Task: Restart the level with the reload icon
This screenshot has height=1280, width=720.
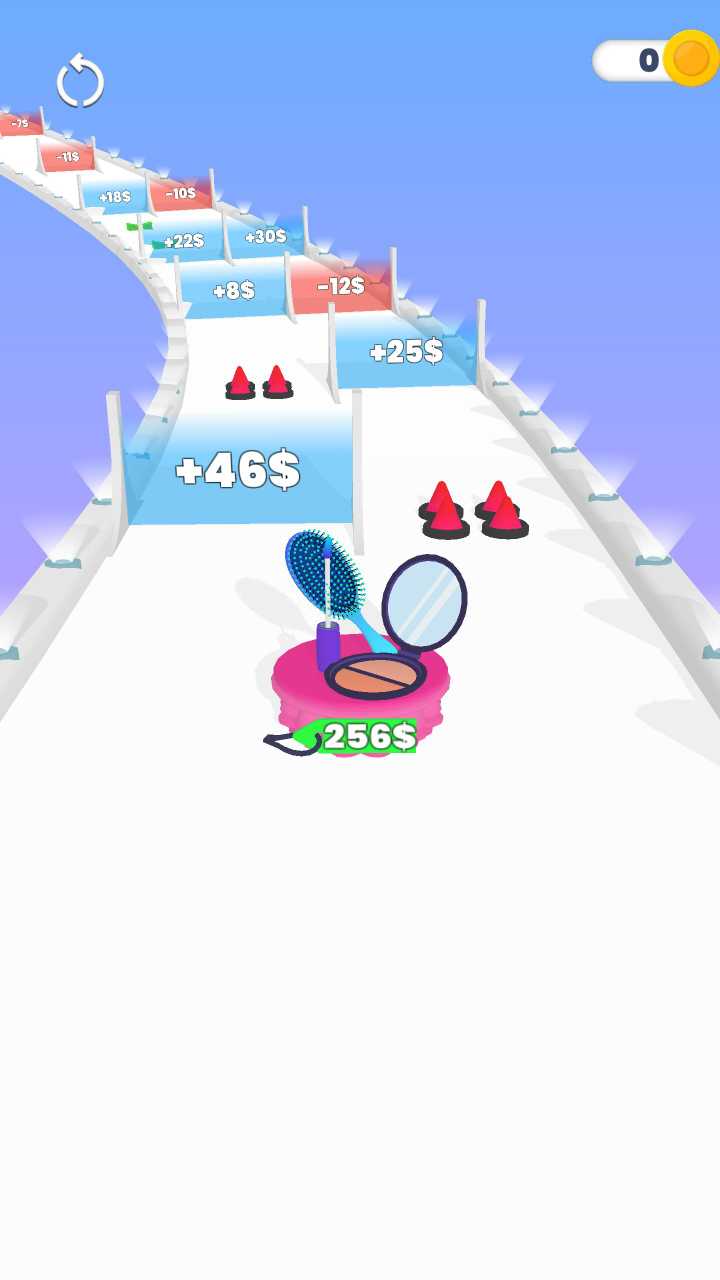Action: click(x=80, y=82)
